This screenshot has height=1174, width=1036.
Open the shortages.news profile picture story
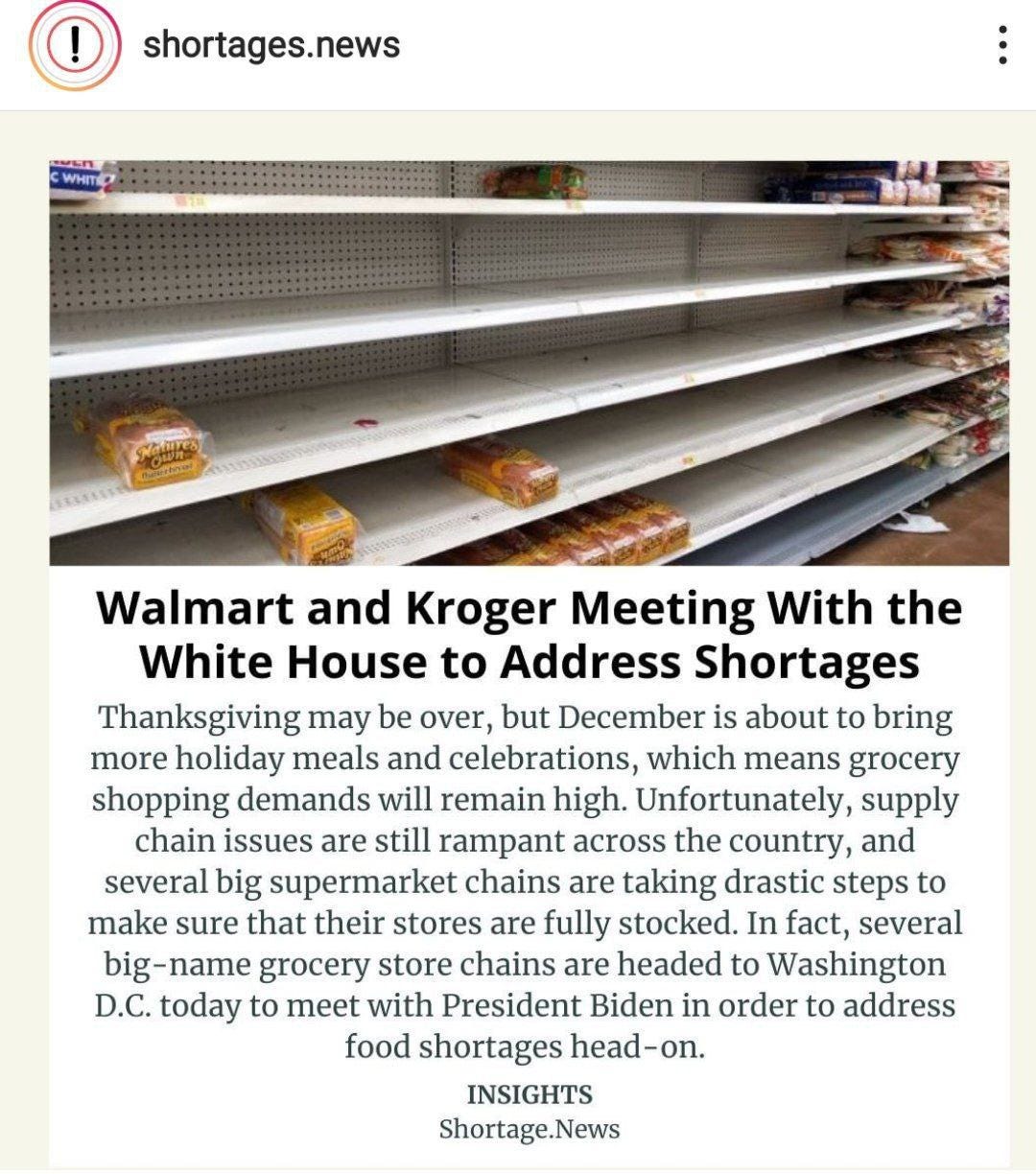(75, 45)
